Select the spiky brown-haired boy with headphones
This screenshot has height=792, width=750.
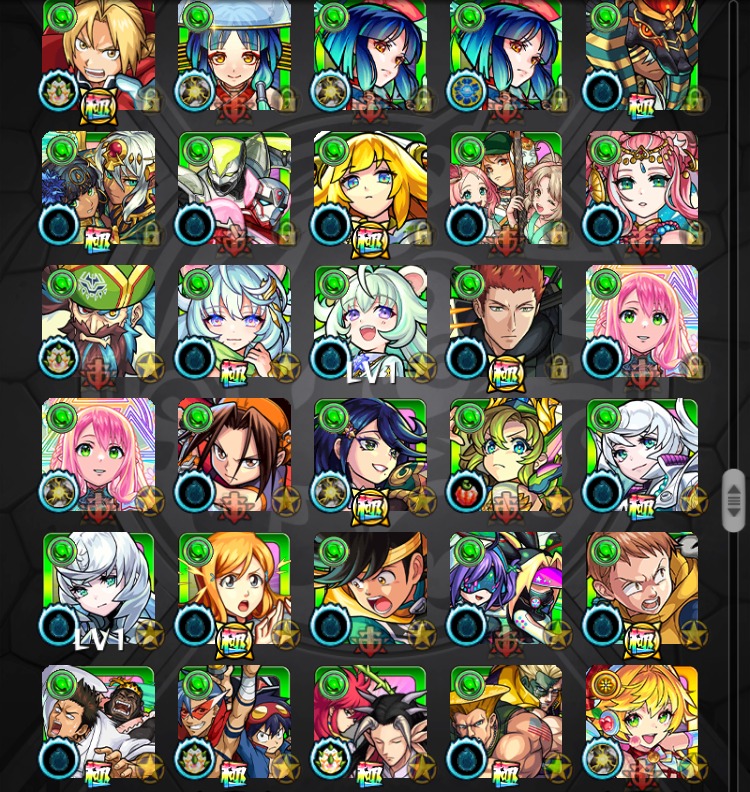[234, 455]
